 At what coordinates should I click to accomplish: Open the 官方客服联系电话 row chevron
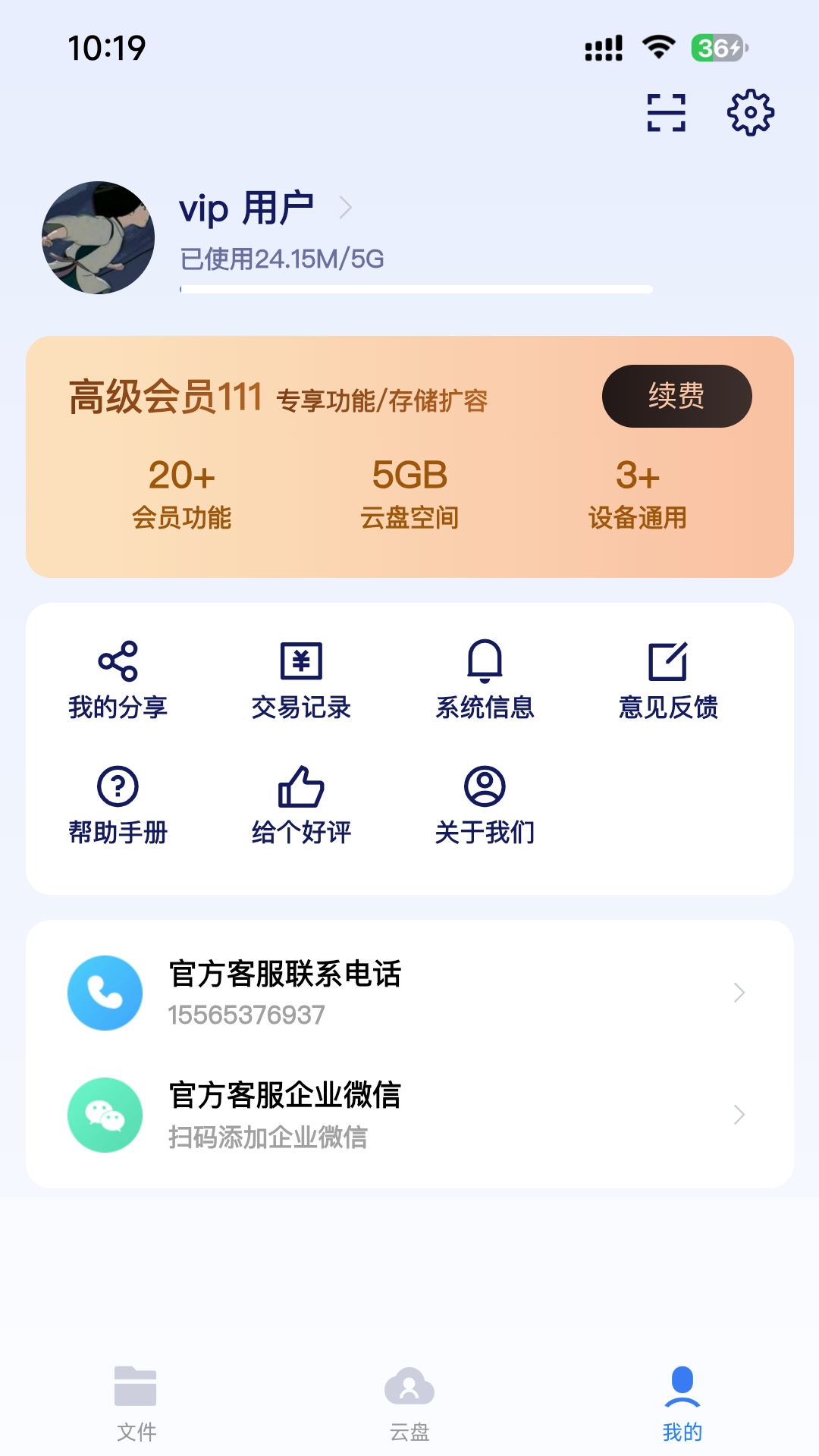[x=739, y=993]
